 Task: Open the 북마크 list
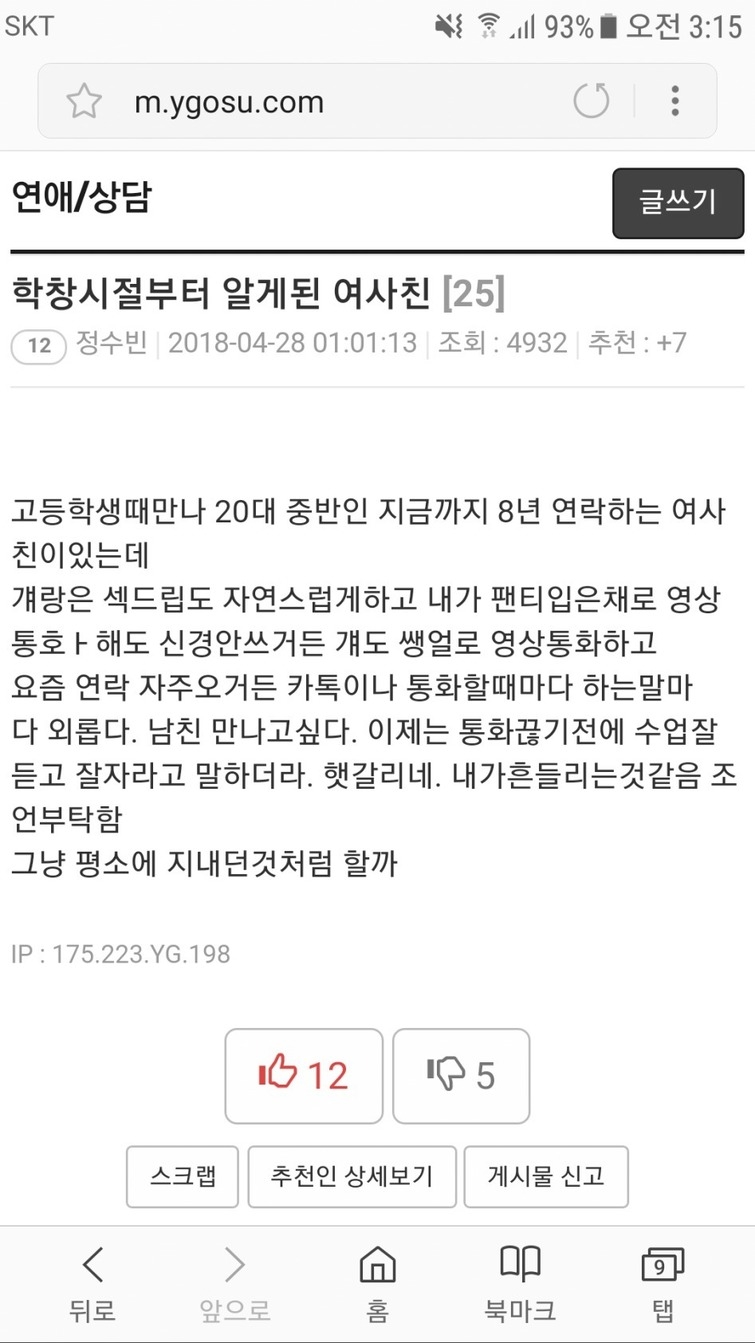[520, 1283]
